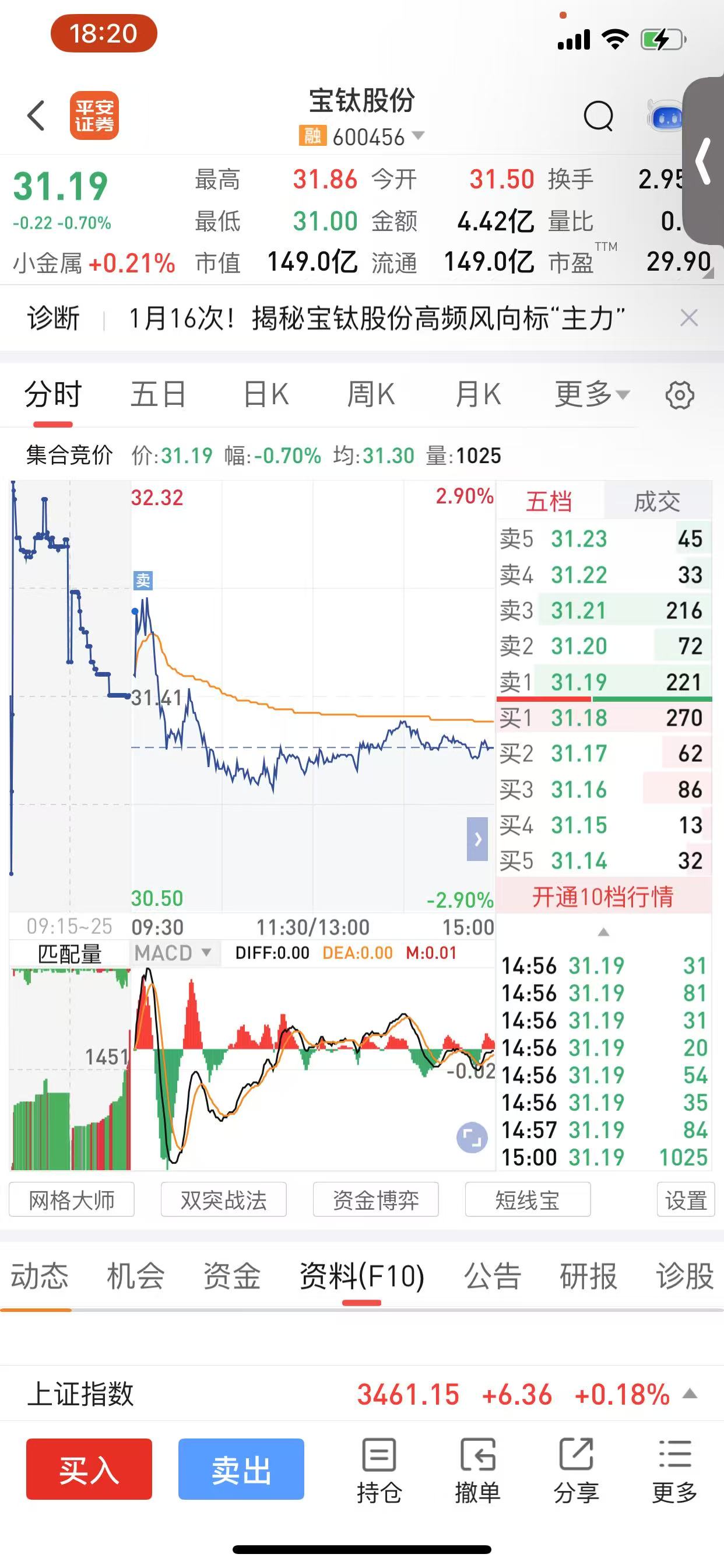Open the stock search magnifier
724x1568 pixels.
click(598, 116)
